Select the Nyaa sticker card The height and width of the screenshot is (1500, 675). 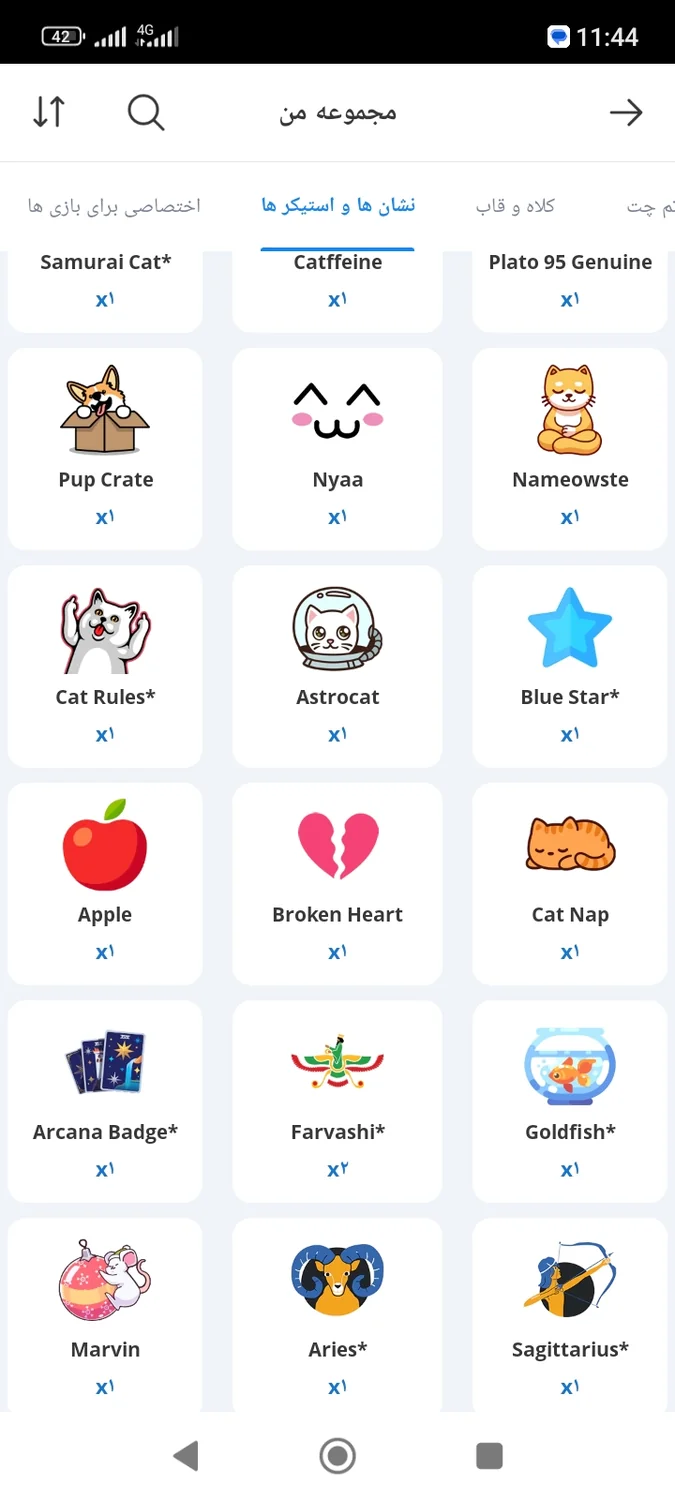pos(337,448)
